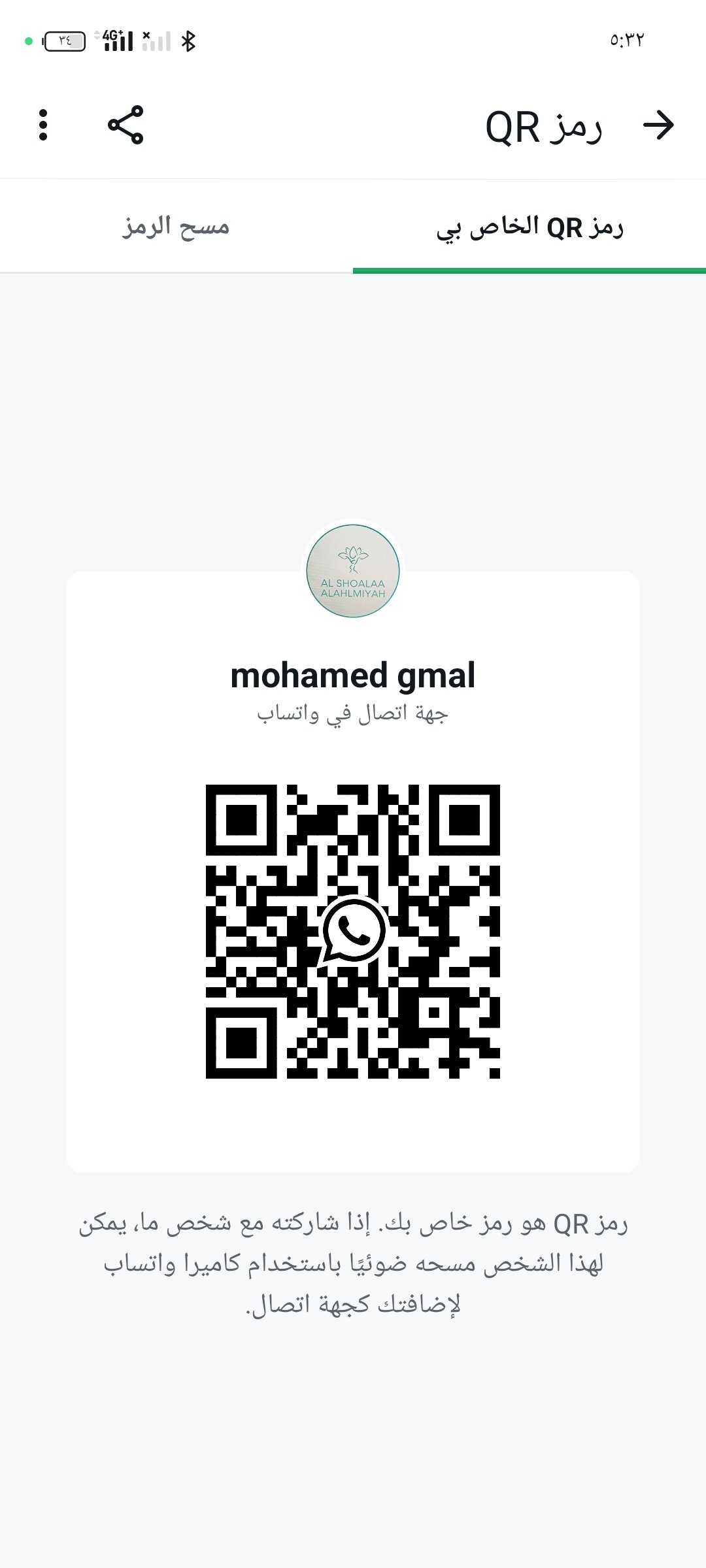Screen dimensions: 706x1568
Task: Share the QR code
Action: [x=126, y=125]
